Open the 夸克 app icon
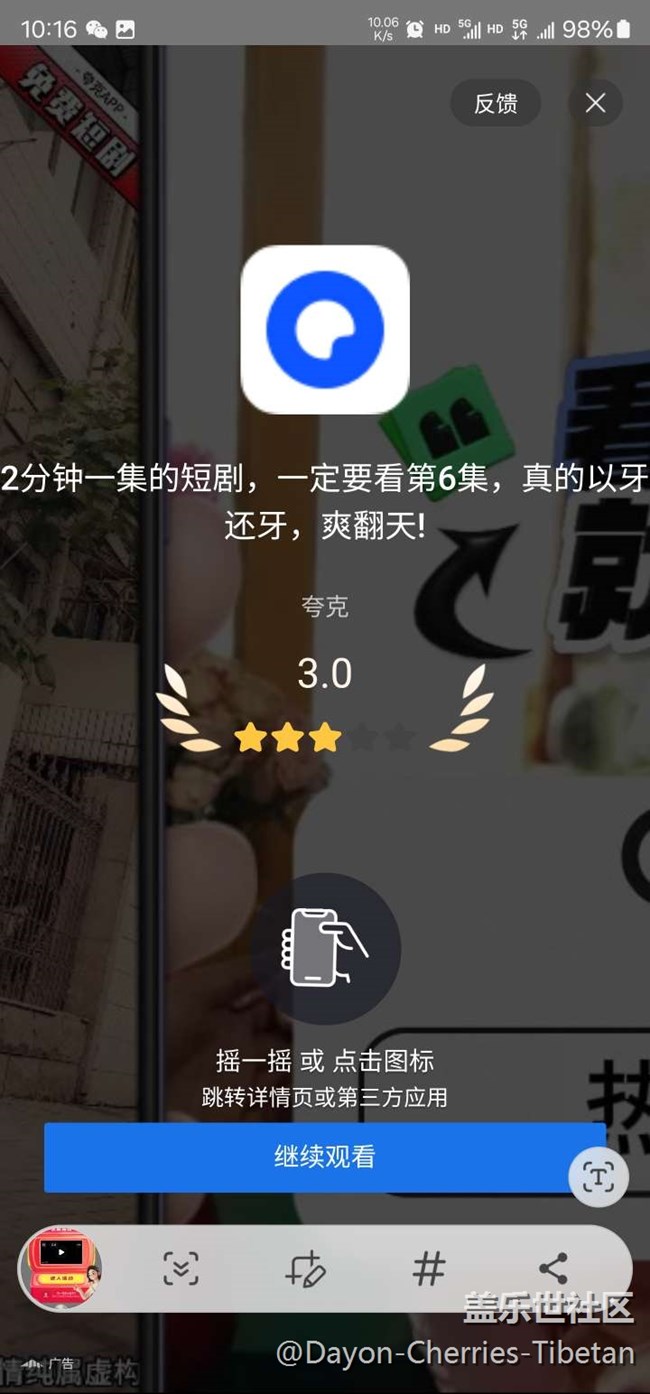The height and width of the screenshot is (1394, 650). (x=325, y=329)
